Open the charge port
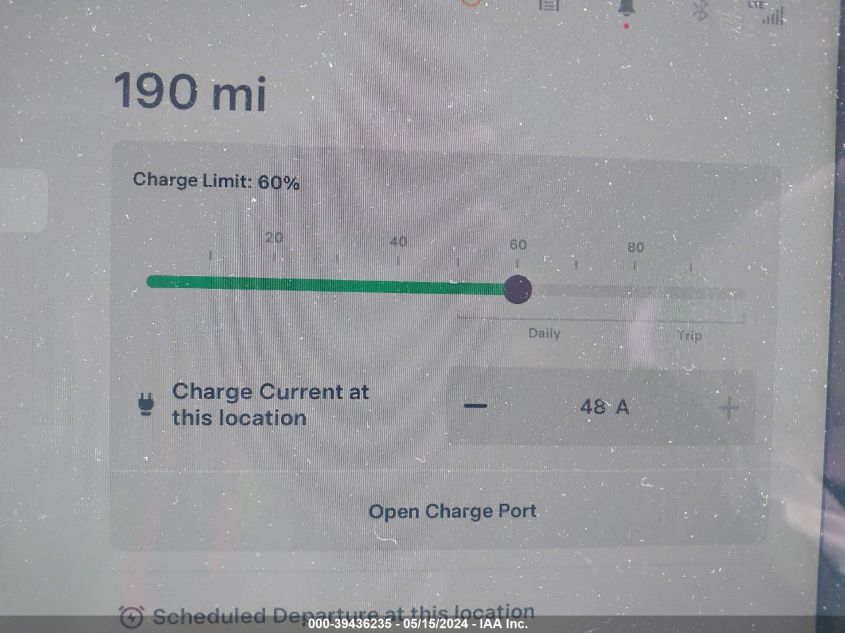The image size is (845, 633). (x=452, y=511)
